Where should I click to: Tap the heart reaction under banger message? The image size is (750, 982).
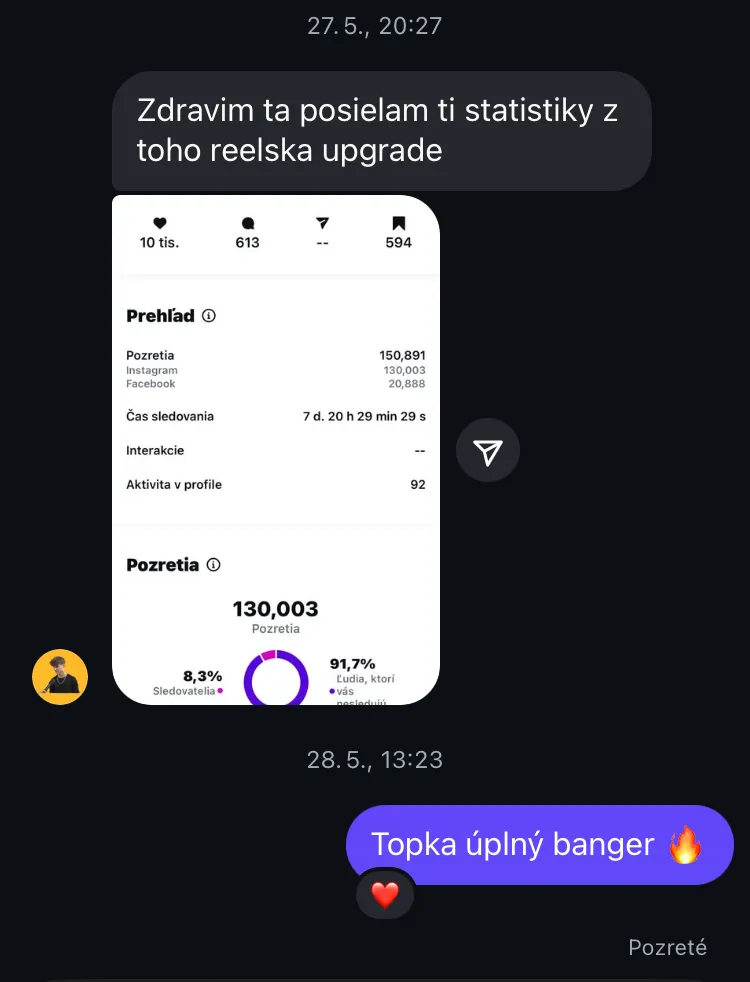tap(385, 894)
